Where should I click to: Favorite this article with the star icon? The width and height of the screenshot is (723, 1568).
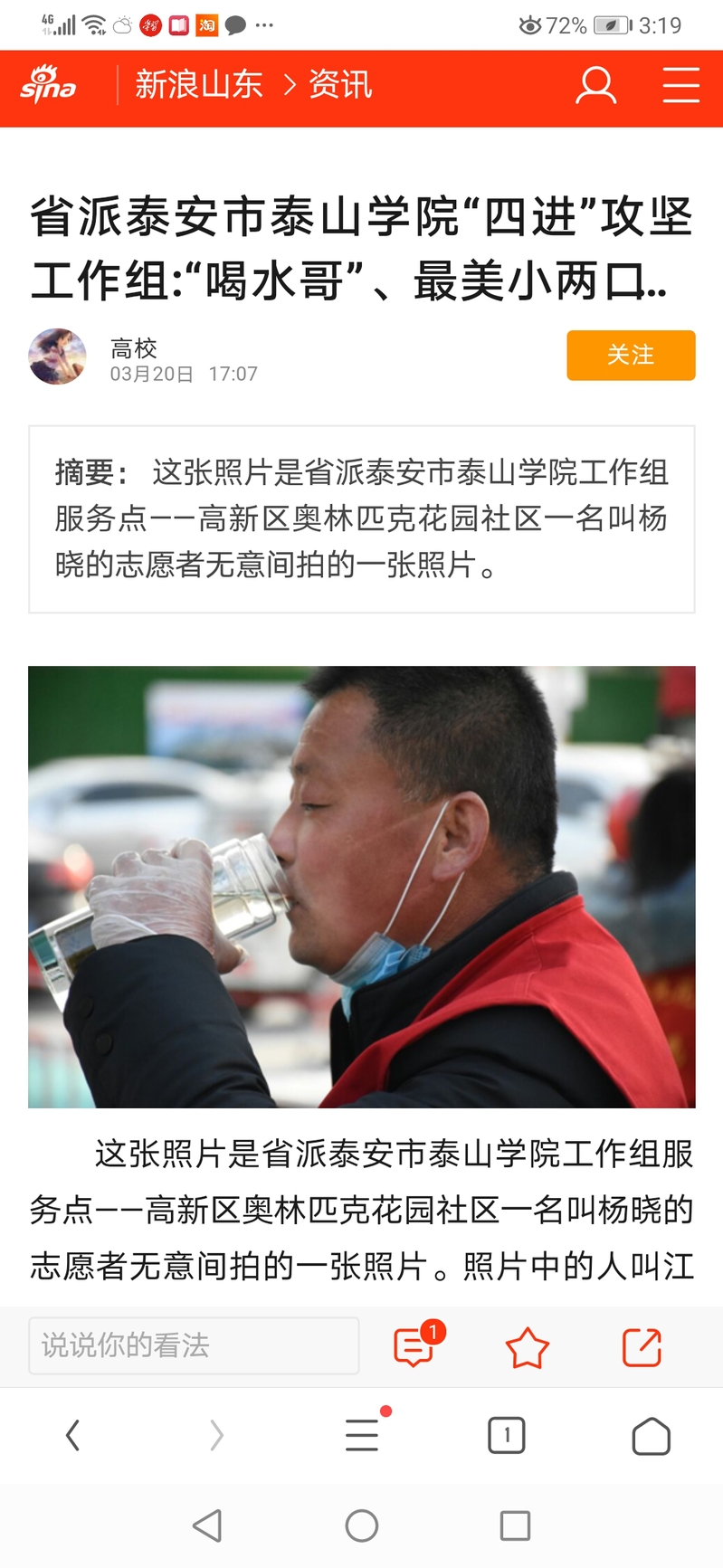pyautogui.click(x=527, y=1347)
